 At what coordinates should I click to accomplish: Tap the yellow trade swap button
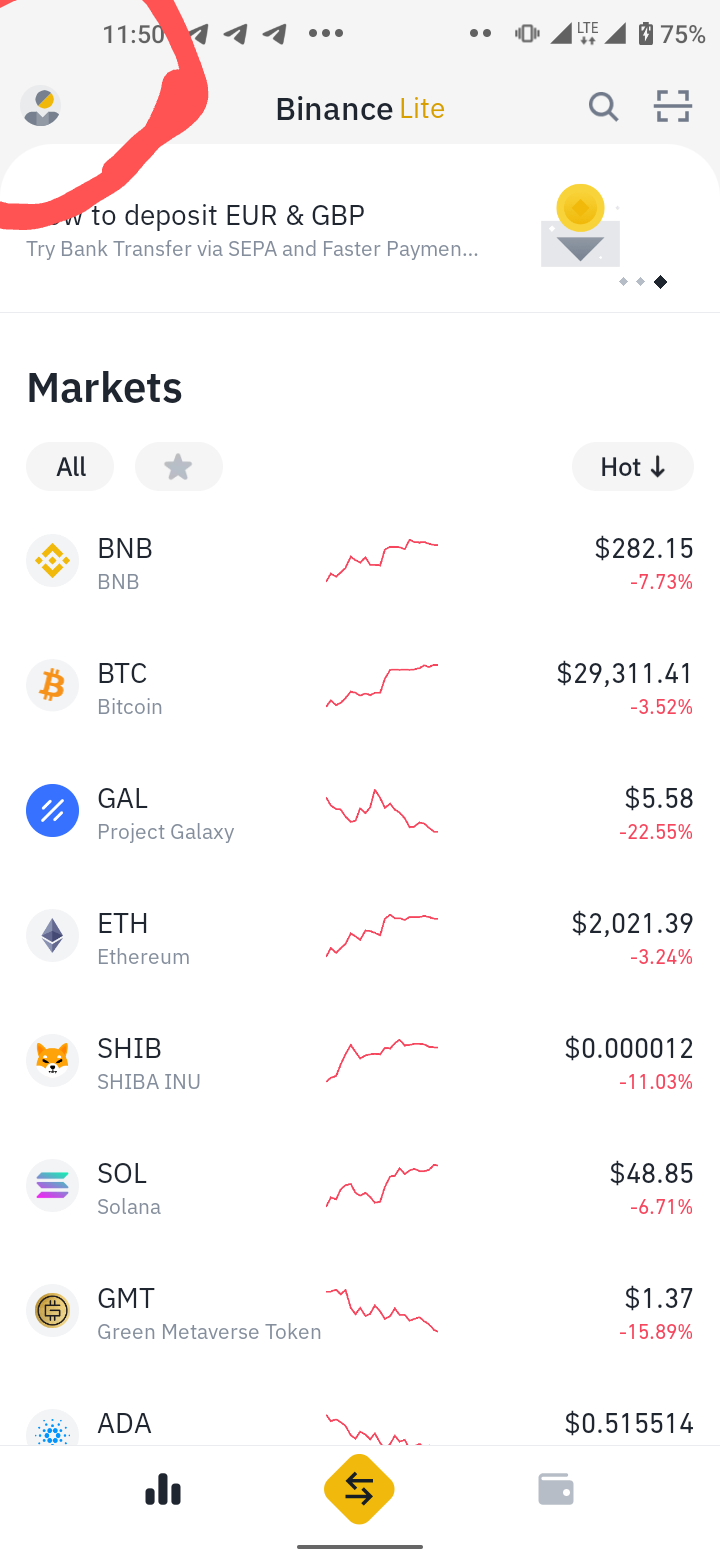tap(359, 1489)
